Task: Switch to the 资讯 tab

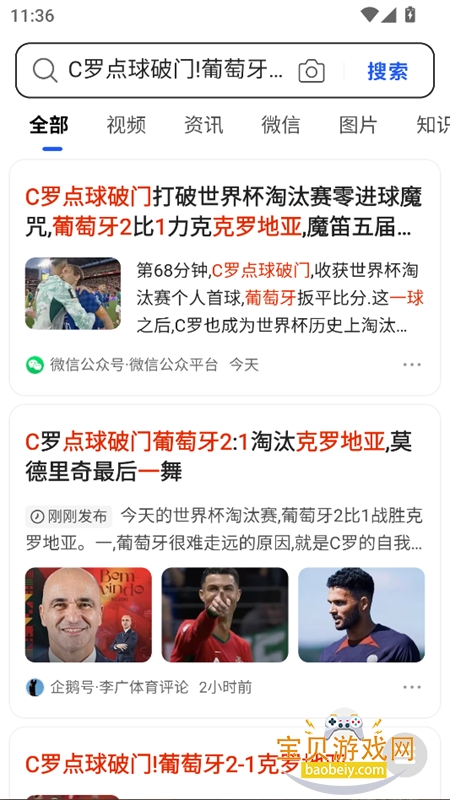Action: (x=204, y=125)
